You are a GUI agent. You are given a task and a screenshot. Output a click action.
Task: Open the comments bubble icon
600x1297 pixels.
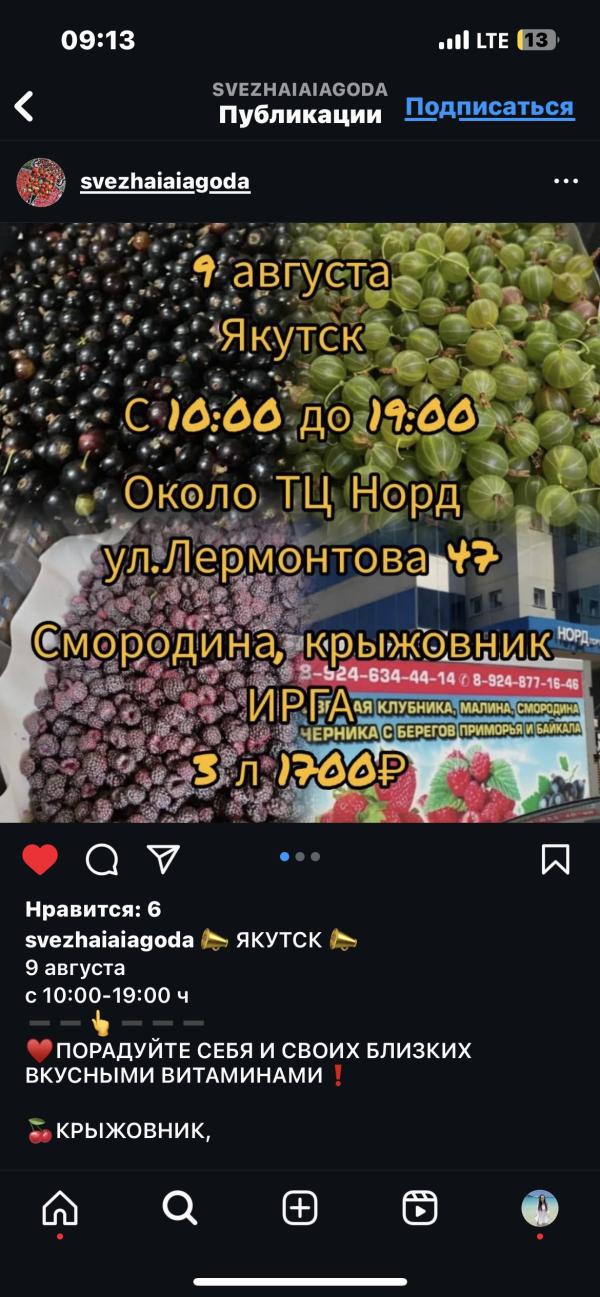click(x=102, y=859)
